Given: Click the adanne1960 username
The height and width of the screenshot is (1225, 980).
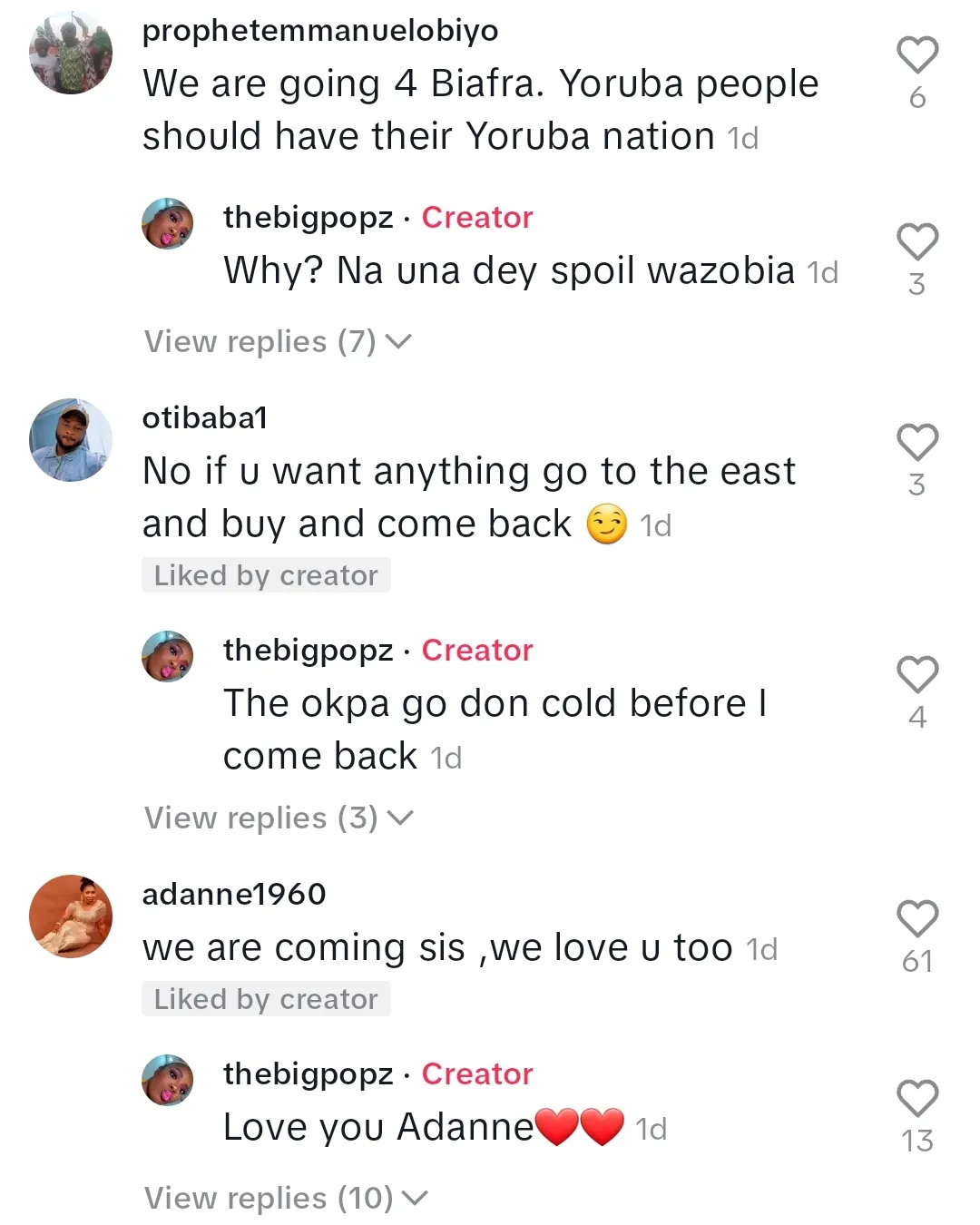Looking at the screenshot, I should click(234, 894).
